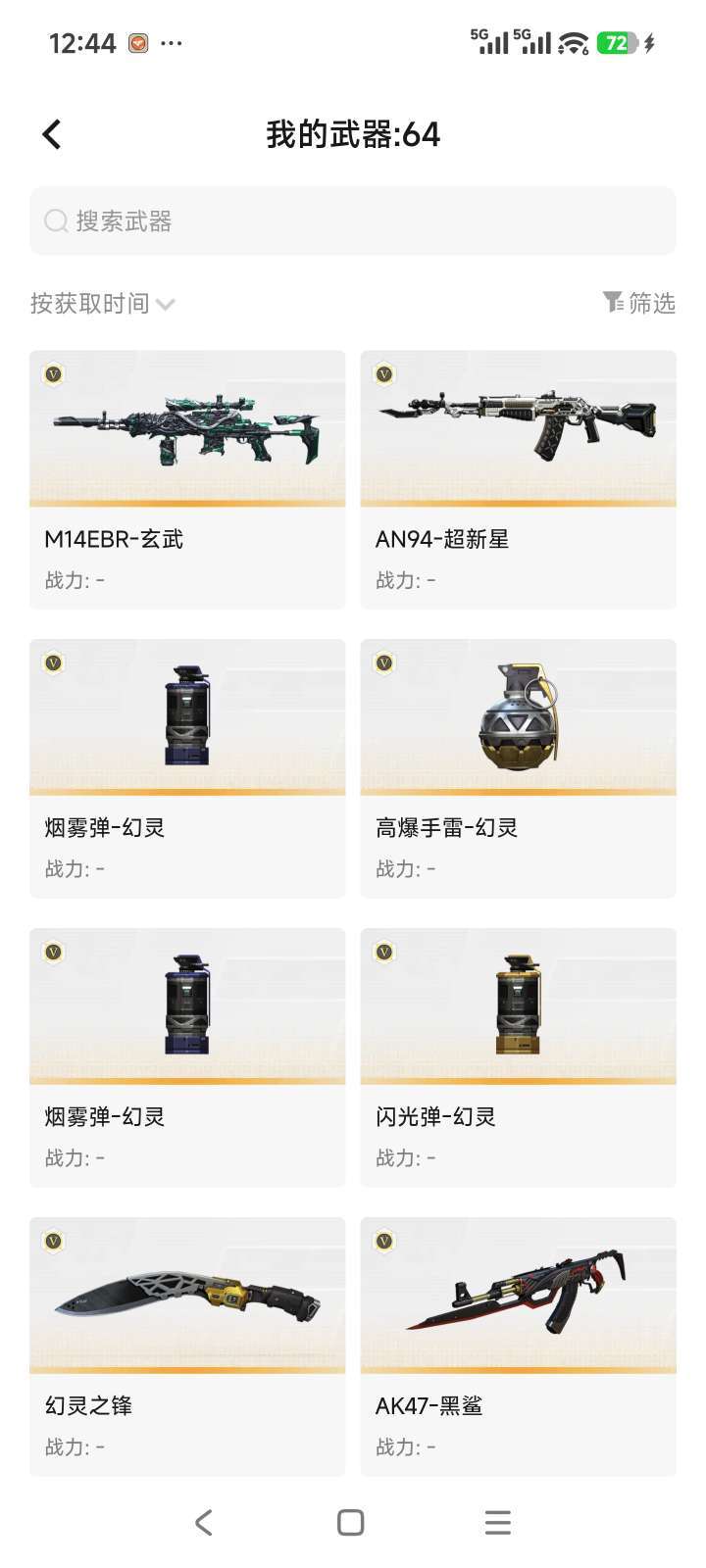Open the AN94-超新星 weapon card
Image resolution: width=706 pixels, height=1568 pixels.
pyautogui.click(x=519, y=479)
